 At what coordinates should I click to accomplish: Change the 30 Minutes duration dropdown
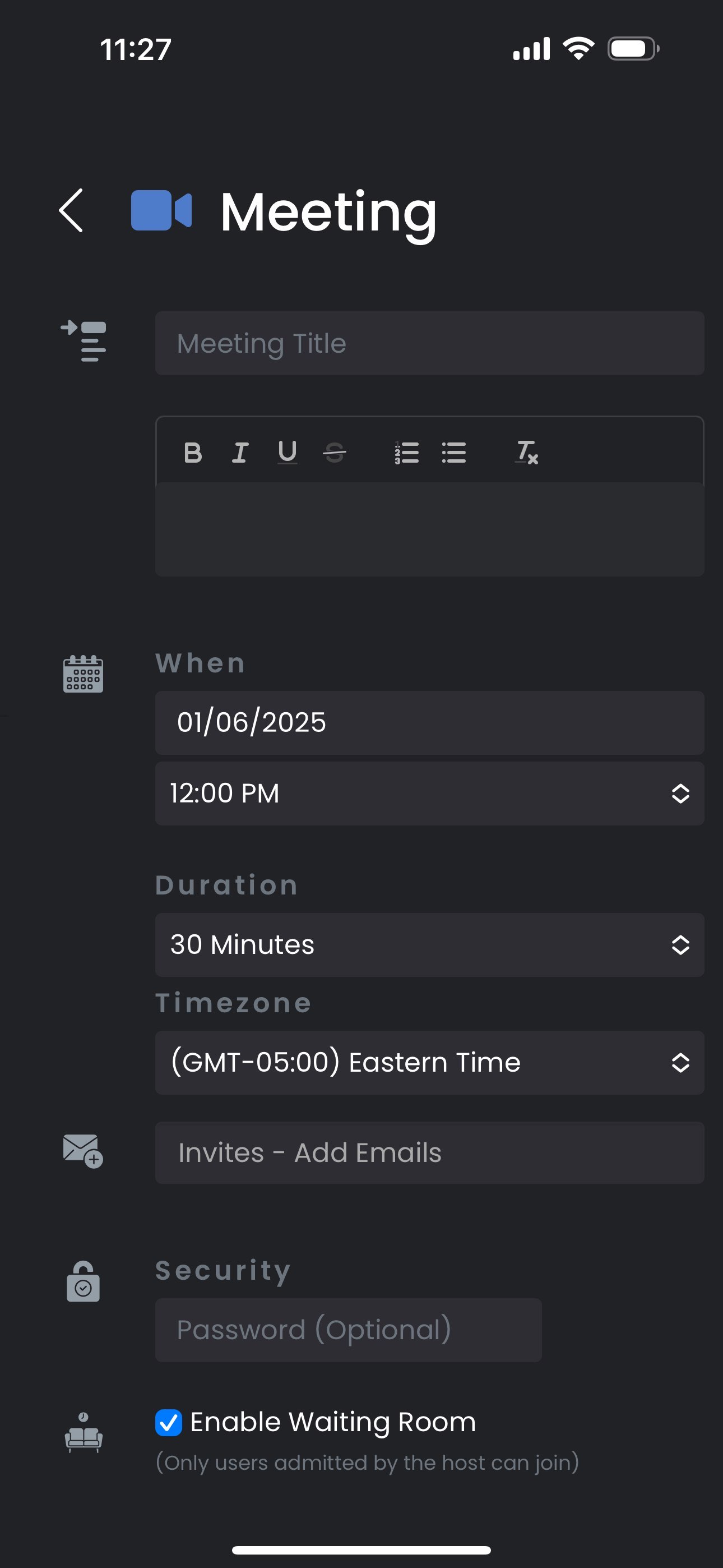[x=430, y=945]
